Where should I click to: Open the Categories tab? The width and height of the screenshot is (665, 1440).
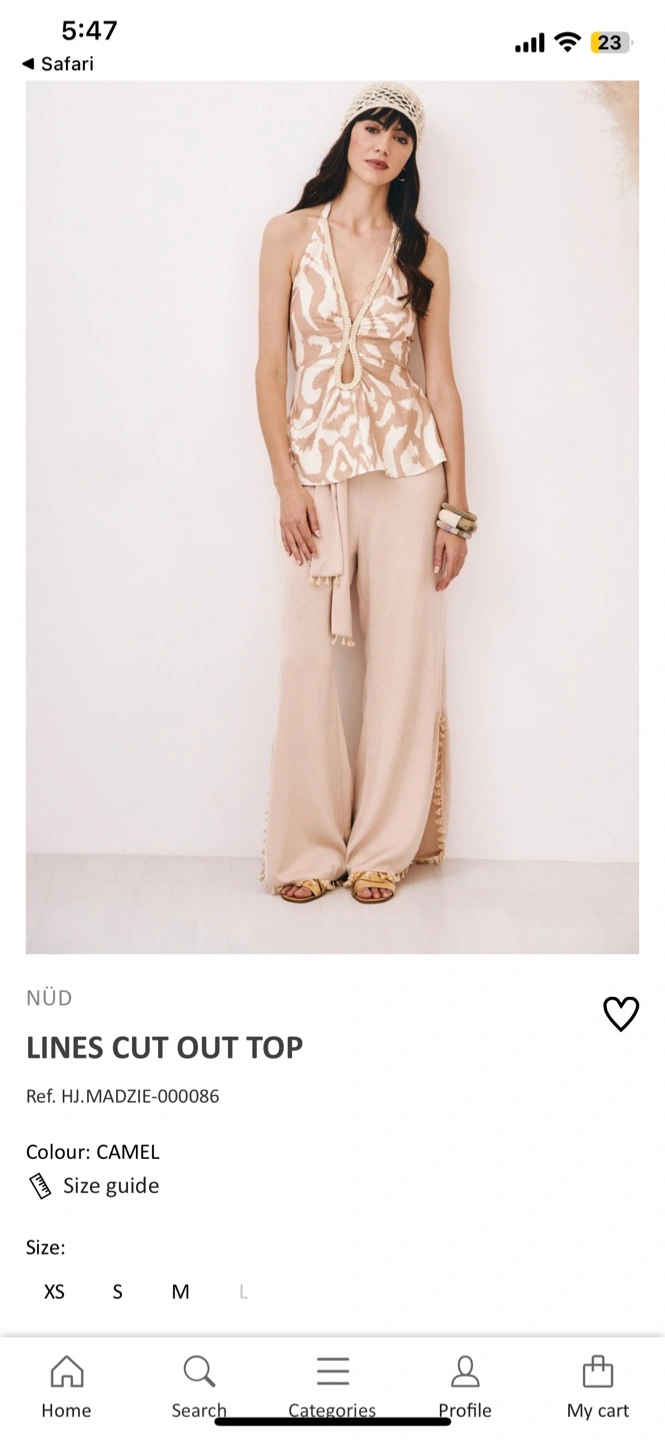point(332,1387)
